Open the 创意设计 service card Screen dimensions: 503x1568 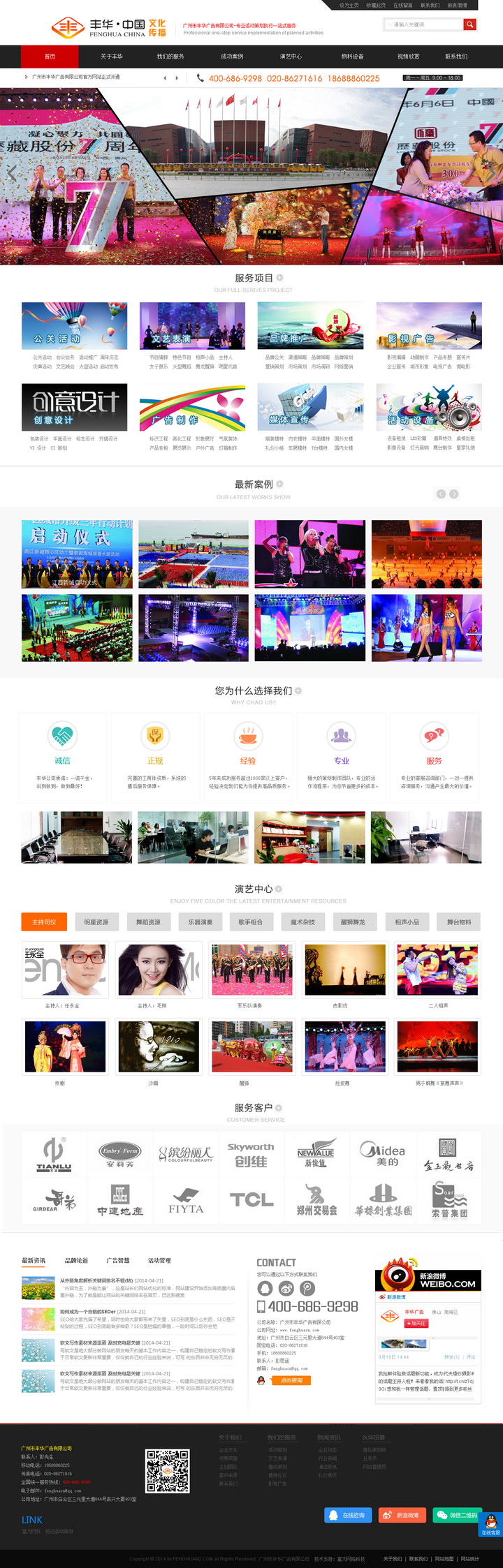tap(74, 406)
